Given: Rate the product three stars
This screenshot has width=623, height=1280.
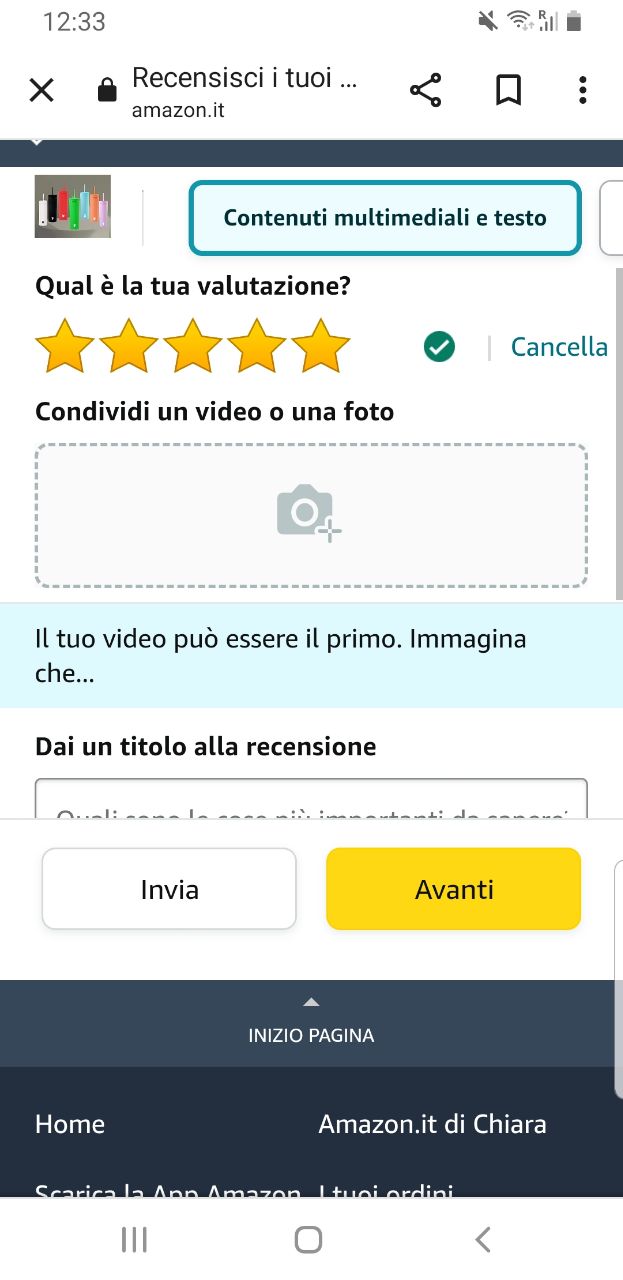Looking at the screenshot, I should pyautogui.click(x=193, y=346).
